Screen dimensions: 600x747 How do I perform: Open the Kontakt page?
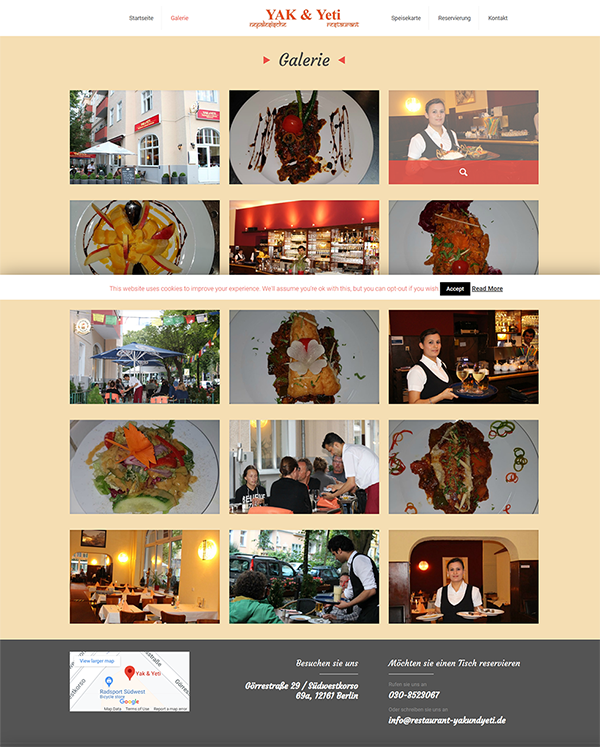[x=498, y=18]
